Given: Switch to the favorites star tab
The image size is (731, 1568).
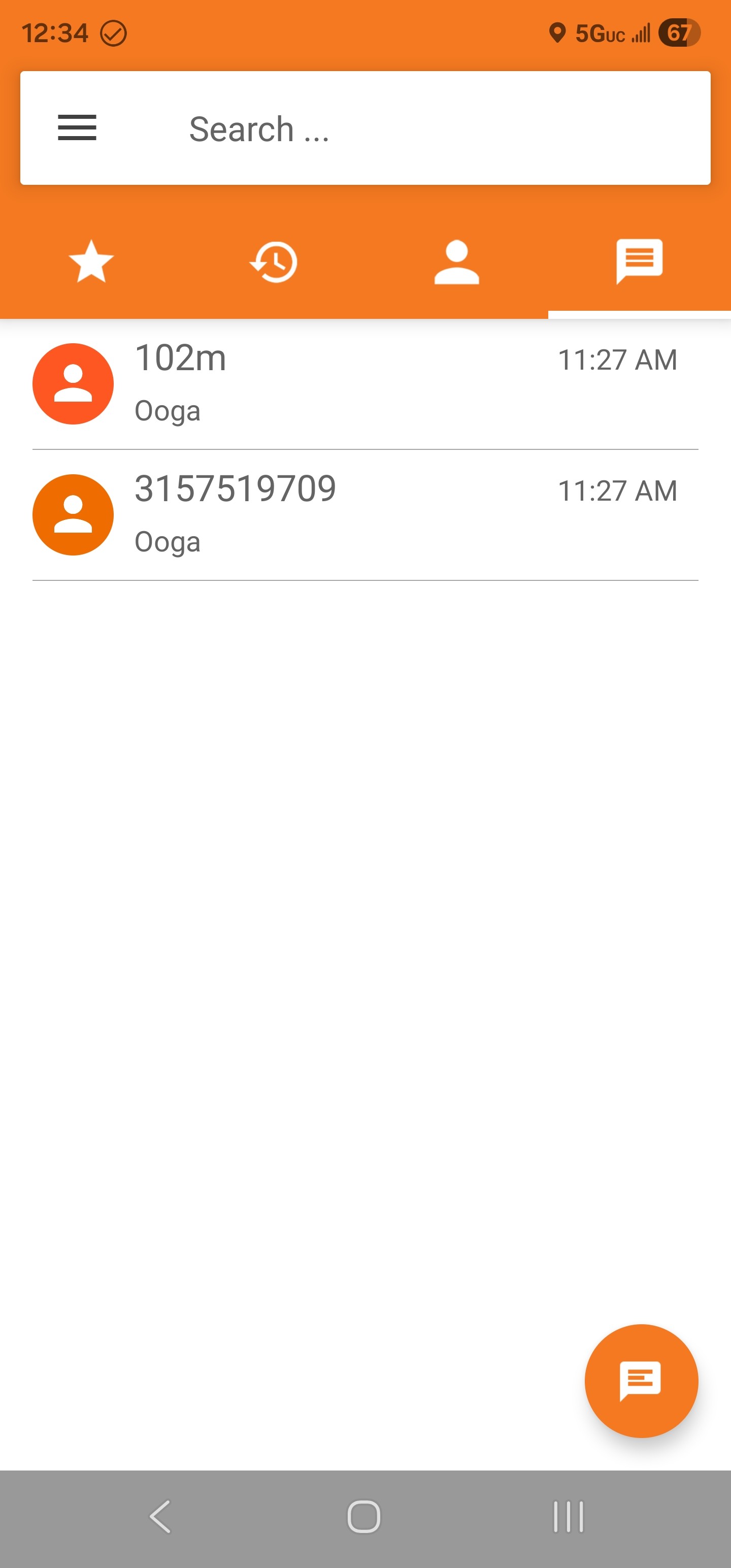Looking at the screenshot, I should pyautogui.click(x=91, y=262).
